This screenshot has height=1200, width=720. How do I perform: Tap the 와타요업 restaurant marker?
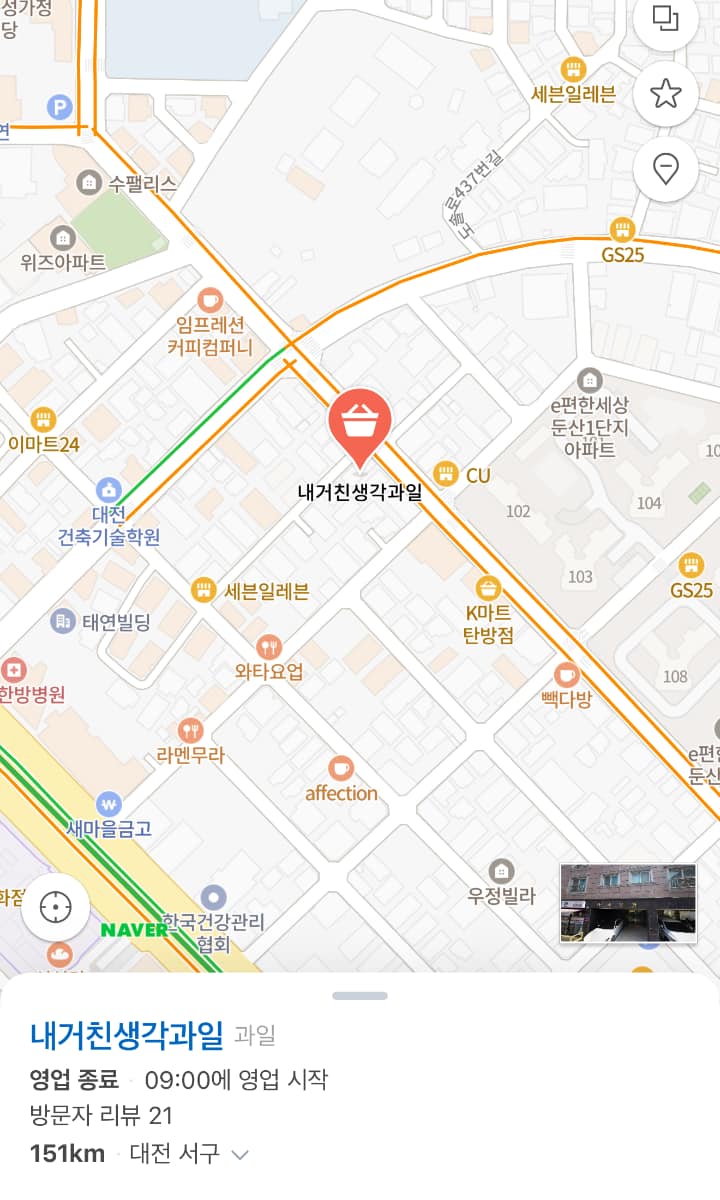[269, 646]
